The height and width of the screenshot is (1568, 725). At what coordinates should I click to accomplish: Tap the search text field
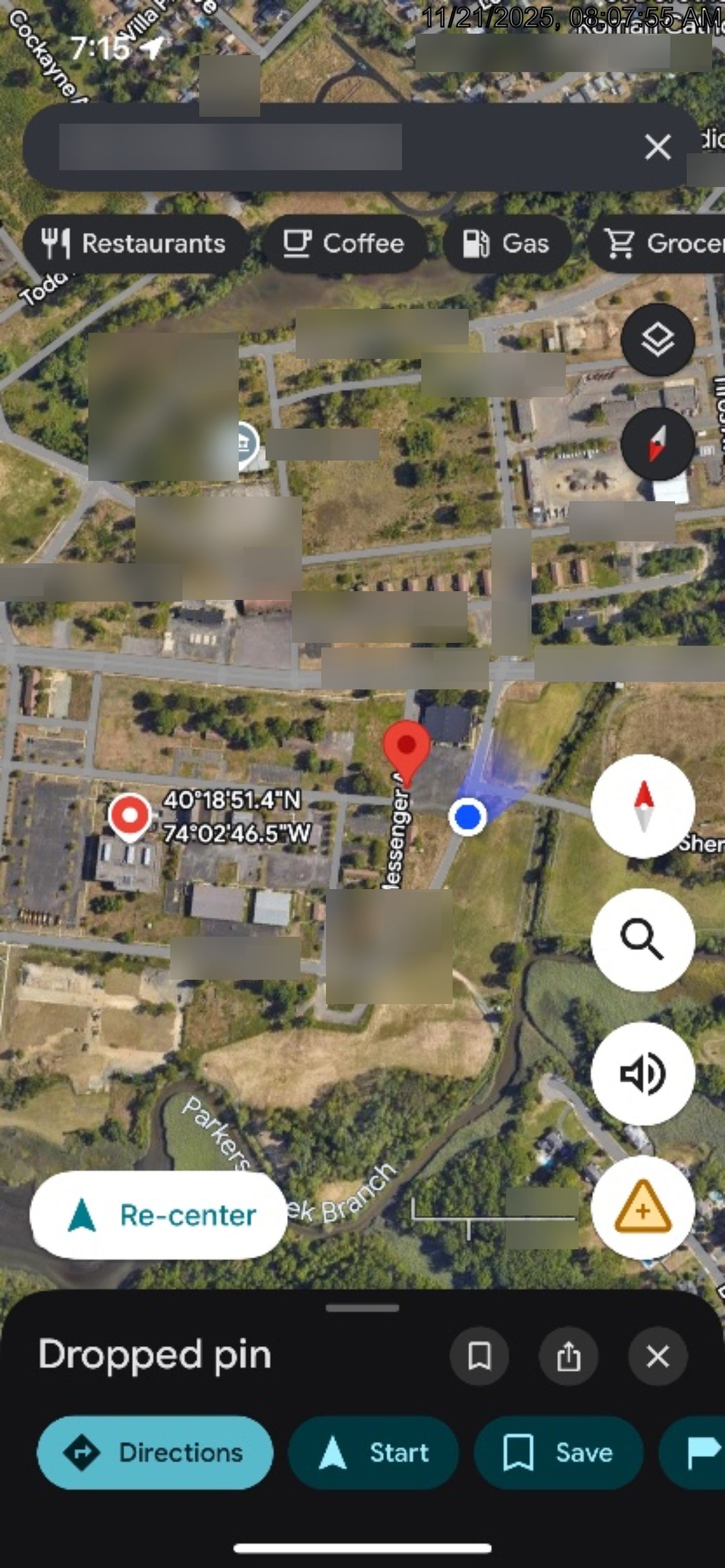click(341, 147)
